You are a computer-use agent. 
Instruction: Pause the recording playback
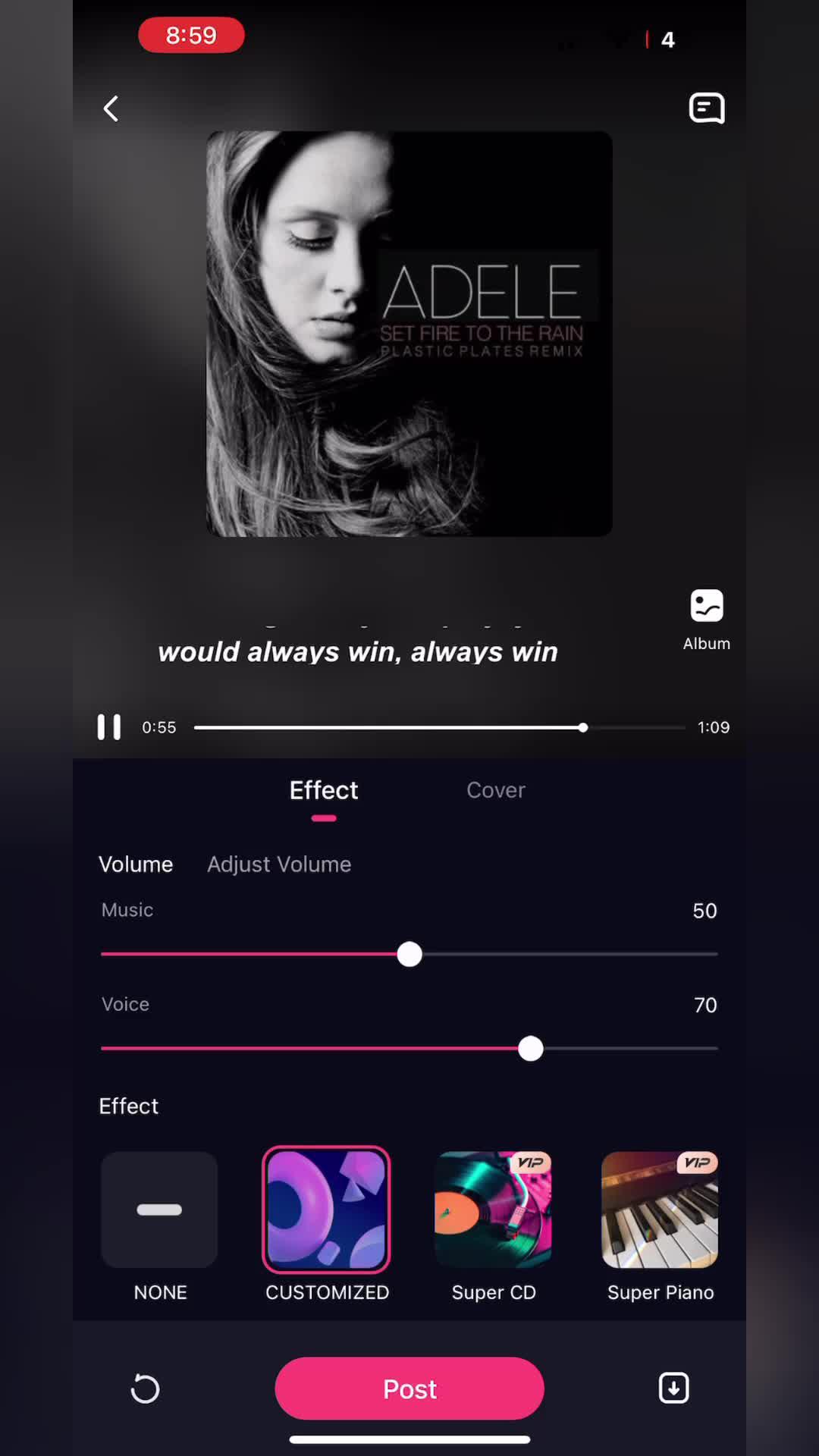point(109,726)
